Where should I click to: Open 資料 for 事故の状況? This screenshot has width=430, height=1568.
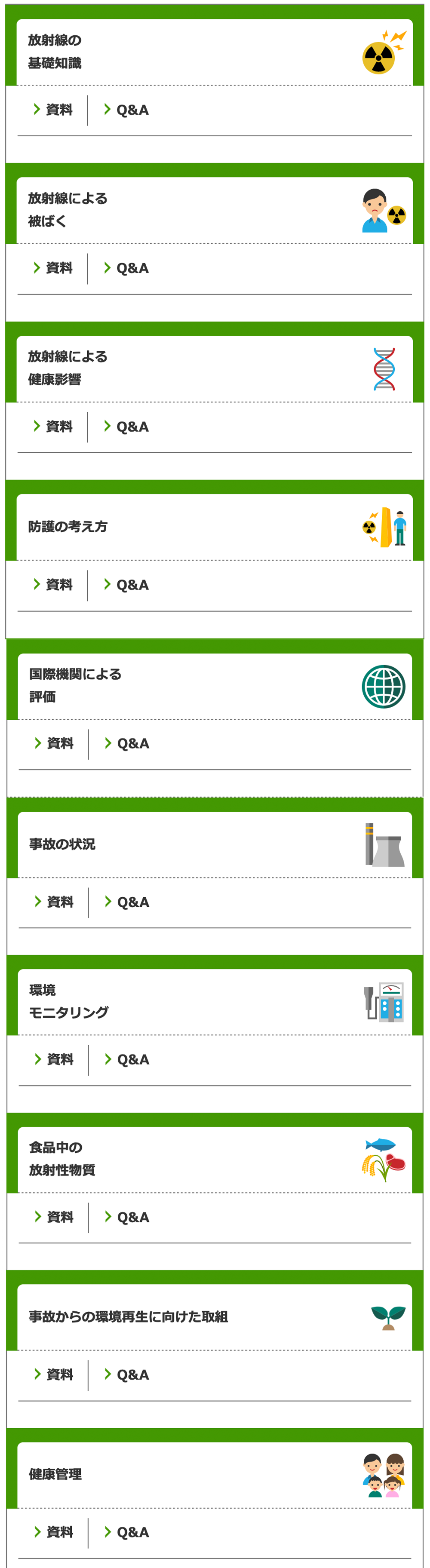point(55,902)
